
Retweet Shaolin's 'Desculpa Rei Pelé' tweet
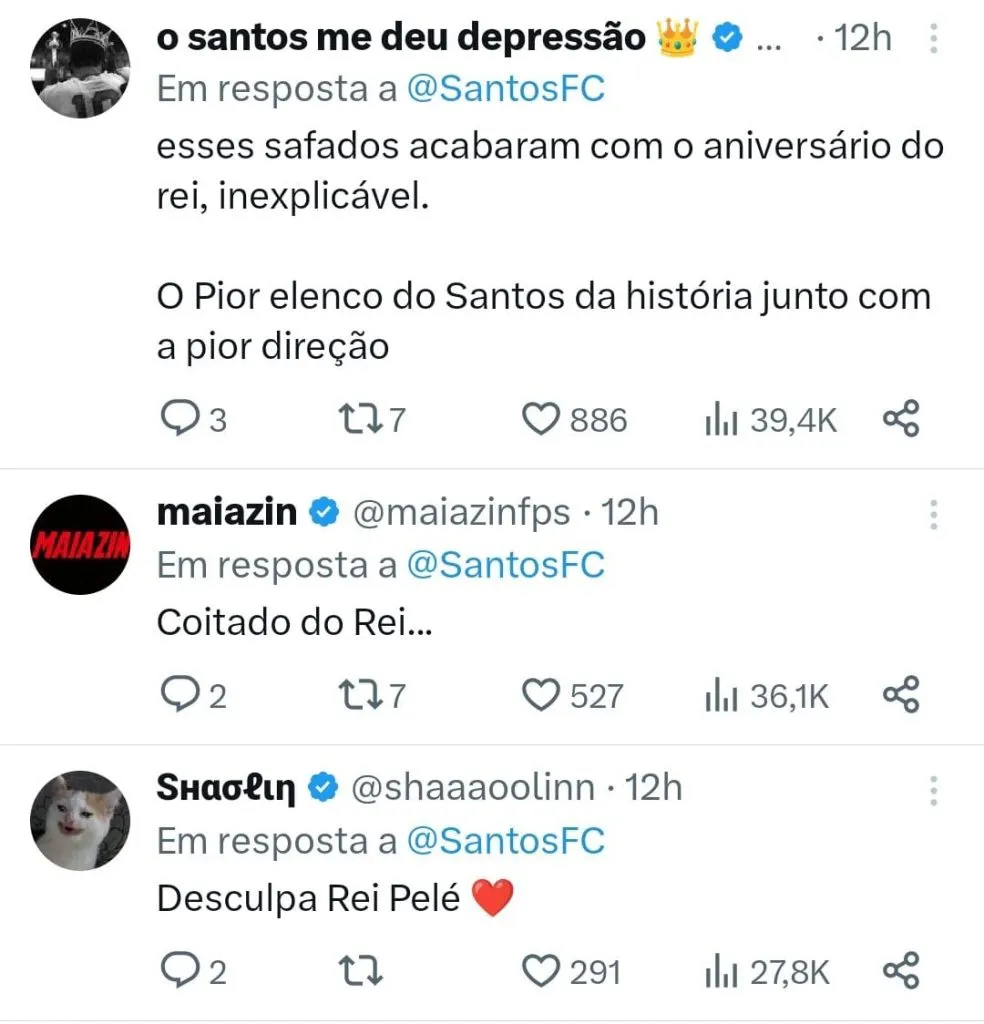(356, 971)
